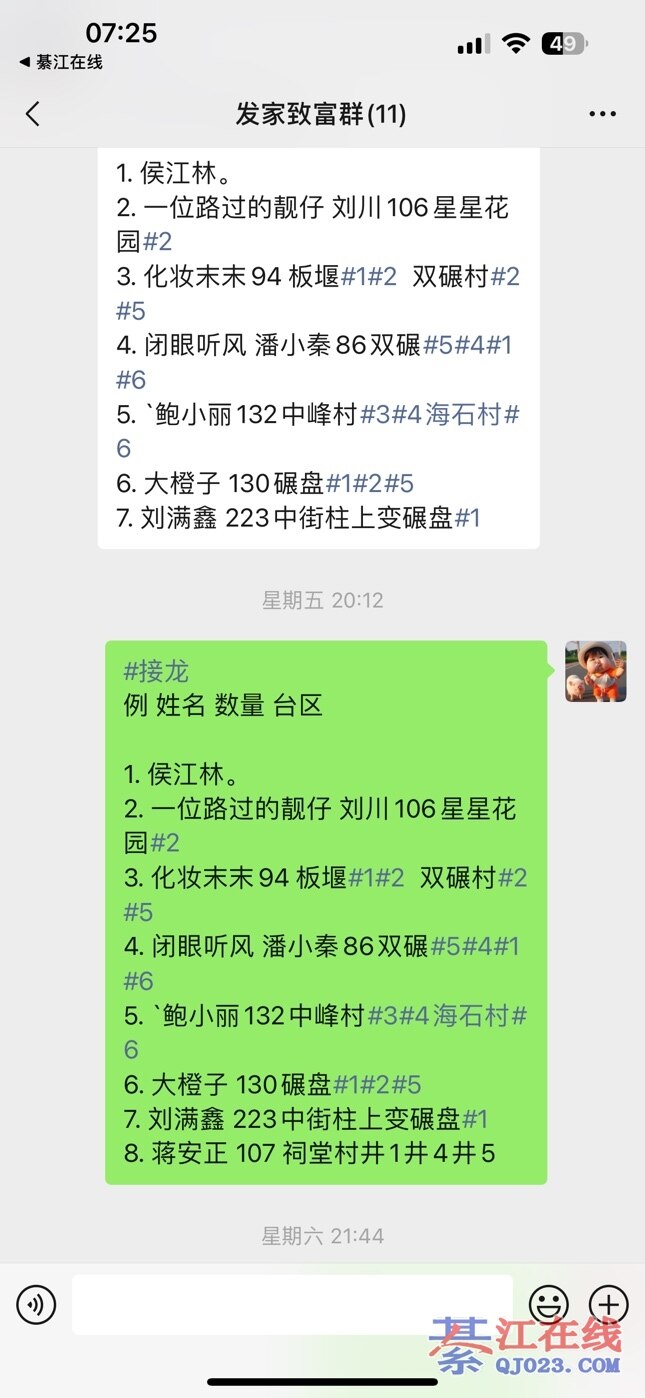Go back from the group chat

pos(33,114)
